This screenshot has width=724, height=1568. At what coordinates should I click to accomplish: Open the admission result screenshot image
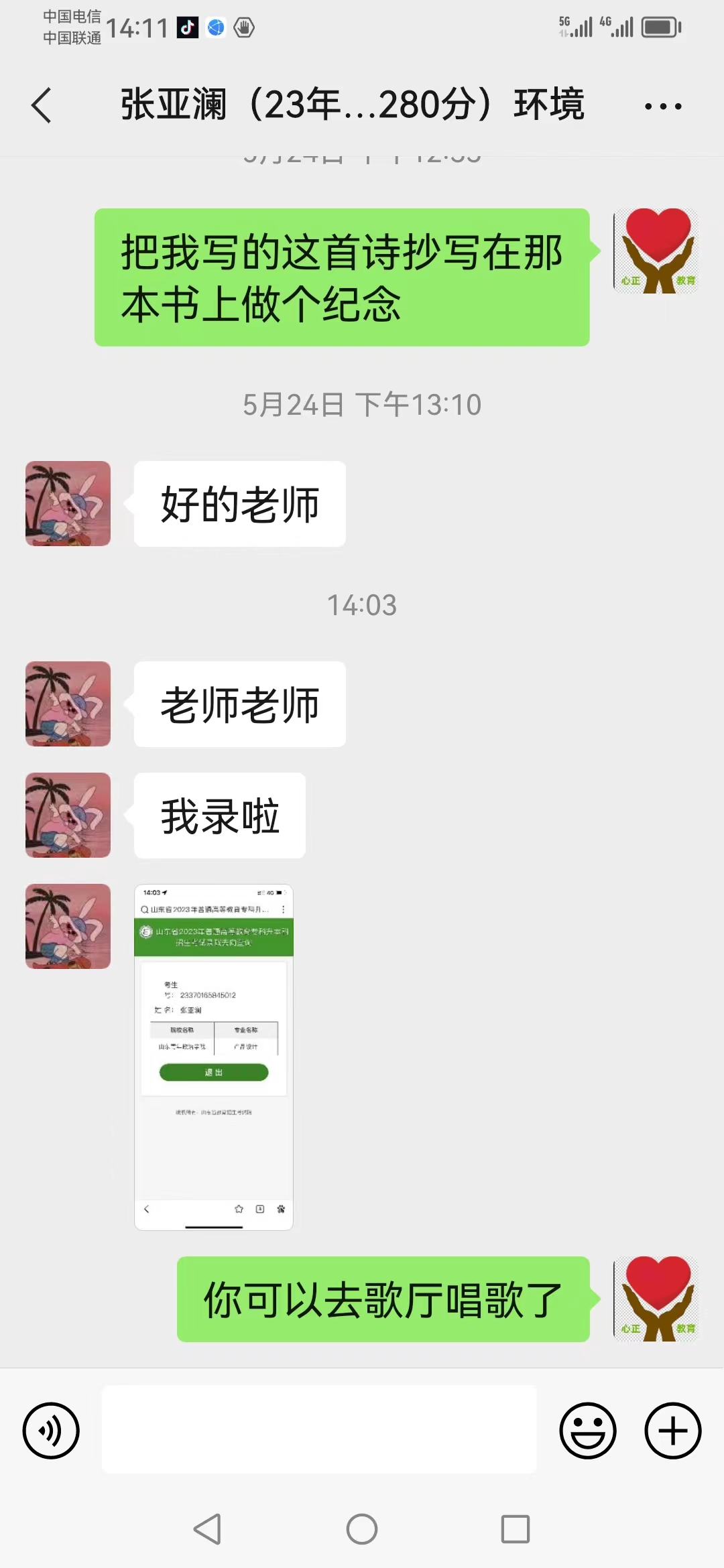click(x=214, y=1057)
